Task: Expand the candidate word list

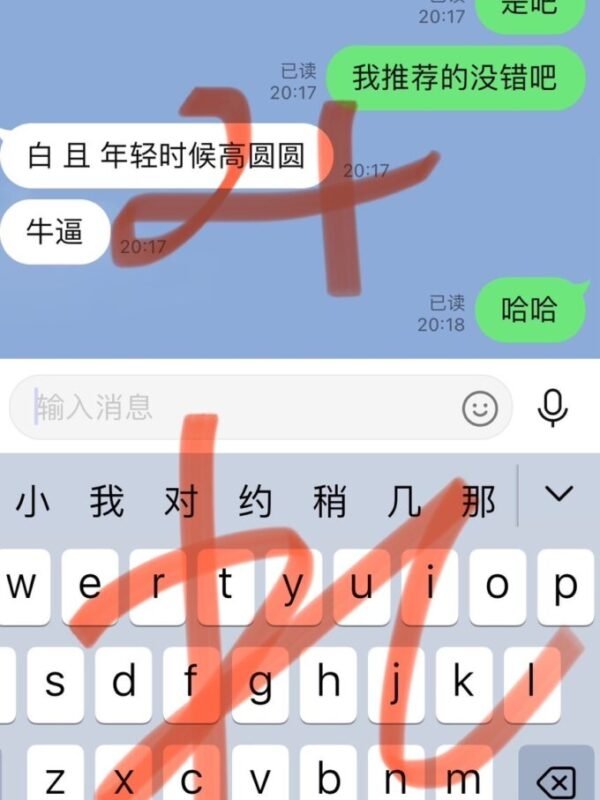Action: tap(558, 494)
